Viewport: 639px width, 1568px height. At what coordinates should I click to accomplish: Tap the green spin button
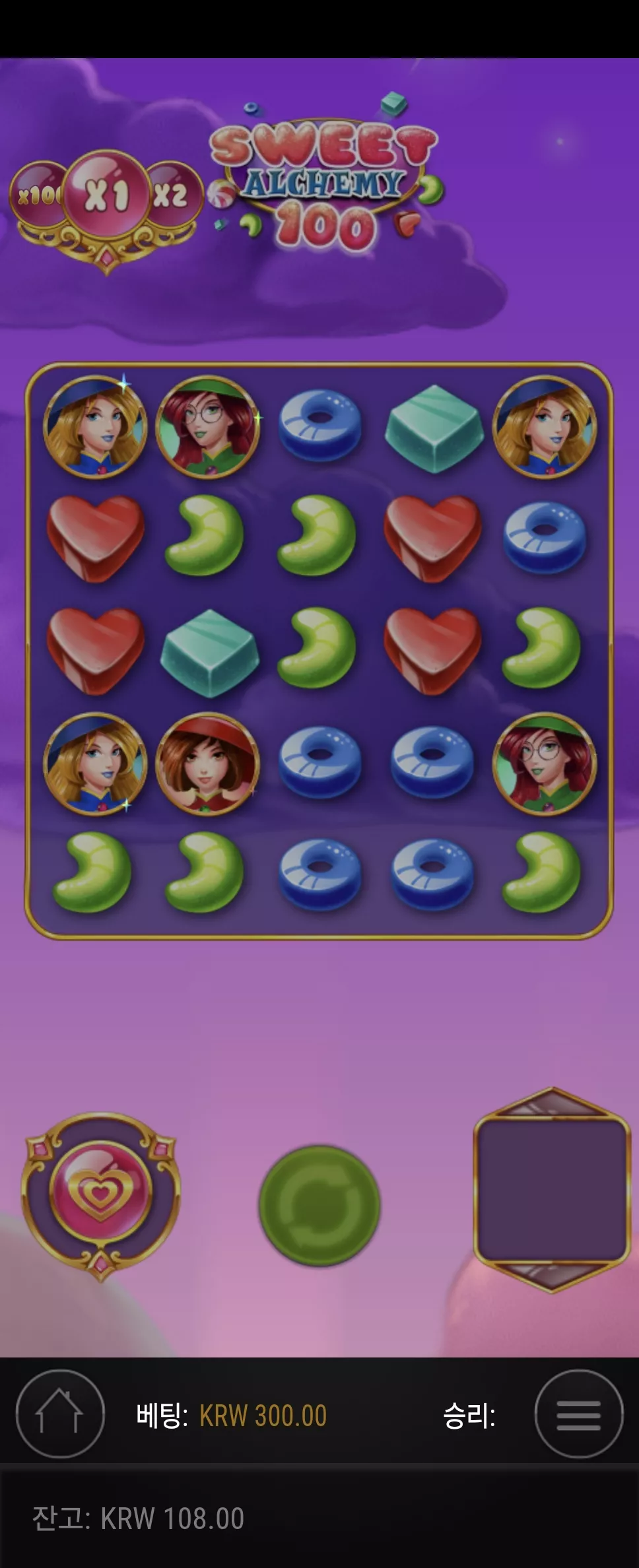coord(319,1205)
